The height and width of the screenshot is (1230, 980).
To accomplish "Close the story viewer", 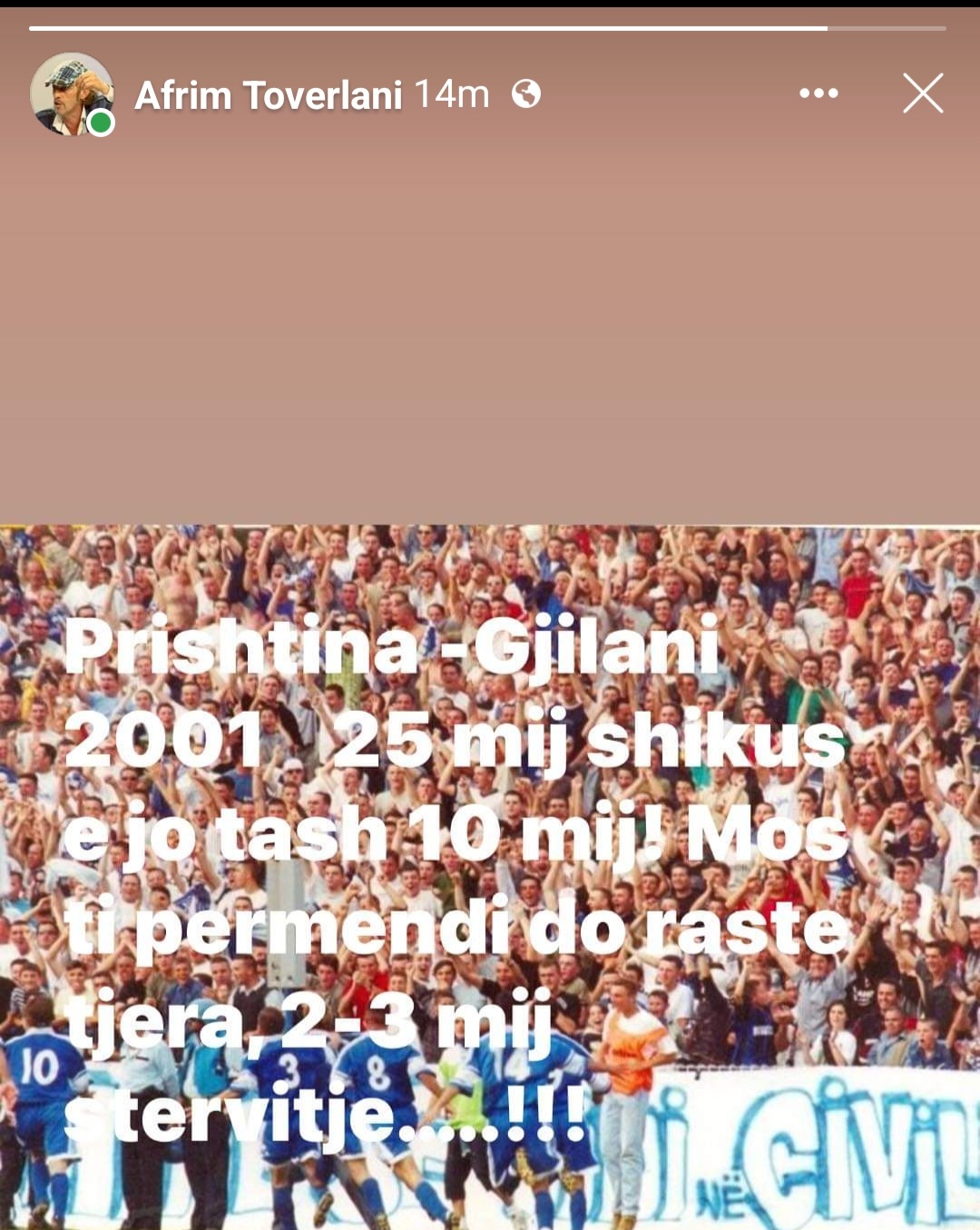I will tap(923, 93).
